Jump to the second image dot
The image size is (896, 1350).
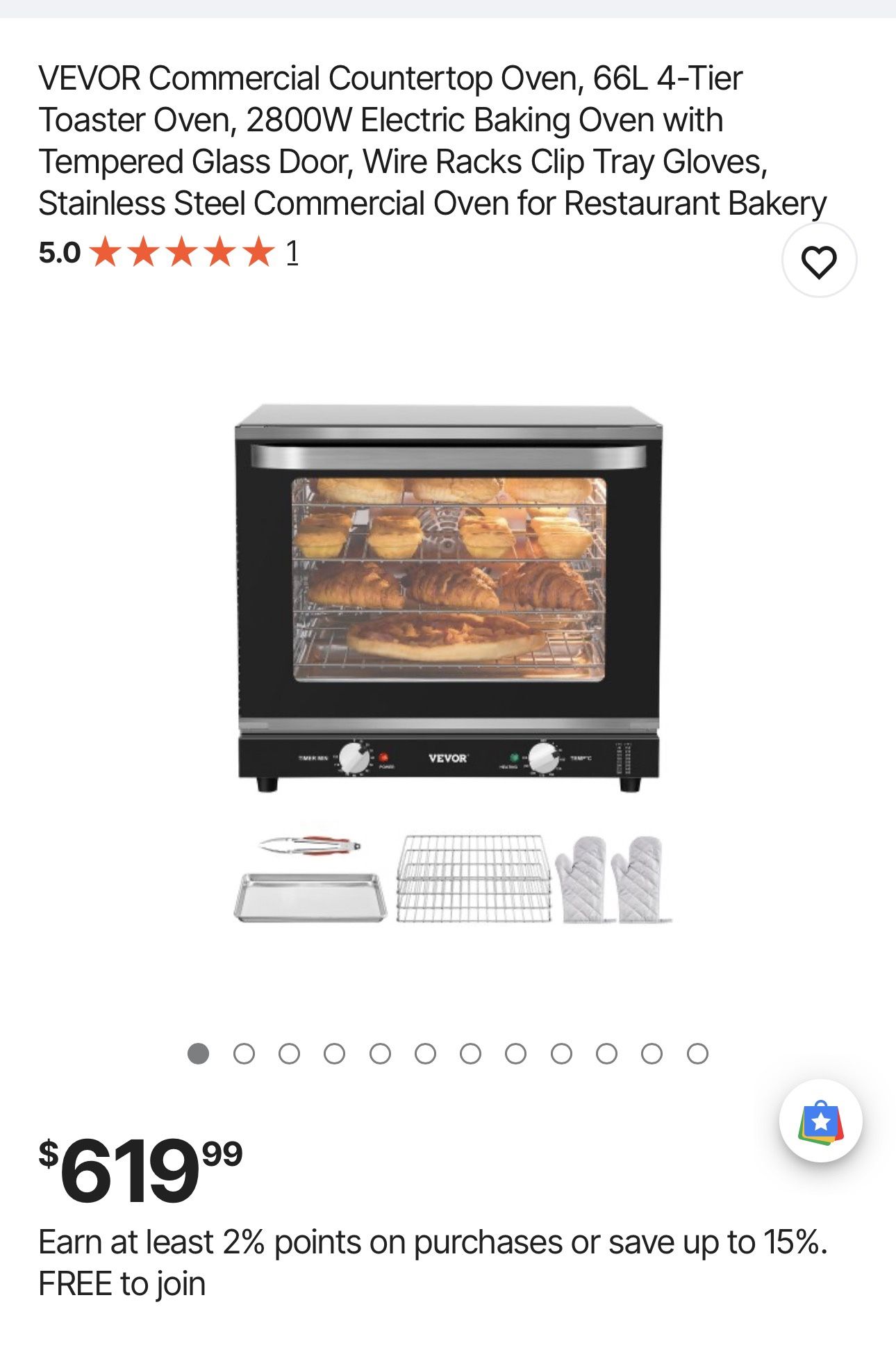point(244,1054)
